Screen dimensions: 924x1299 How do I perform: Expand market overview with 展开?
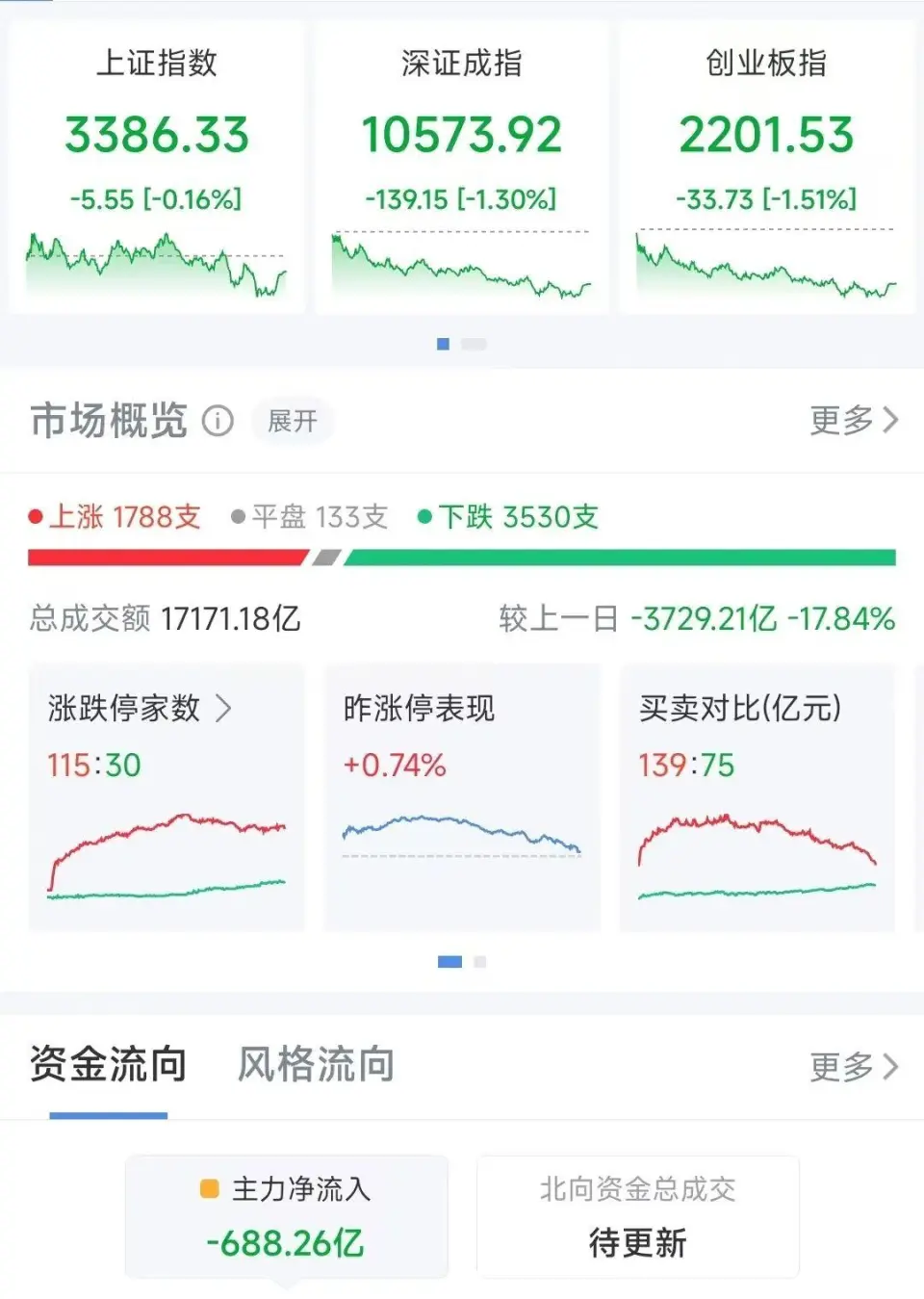click(293, 421)
